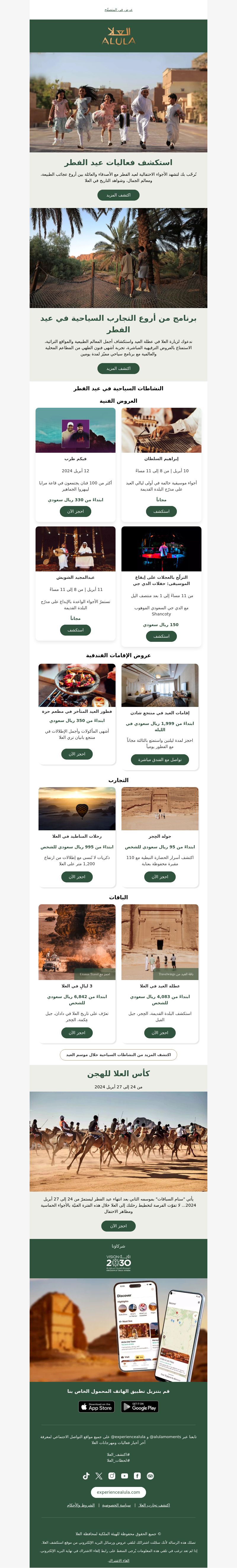Open the Instagram social icon
This screenshot has width=237, height=1568.
pos(111,1476)
